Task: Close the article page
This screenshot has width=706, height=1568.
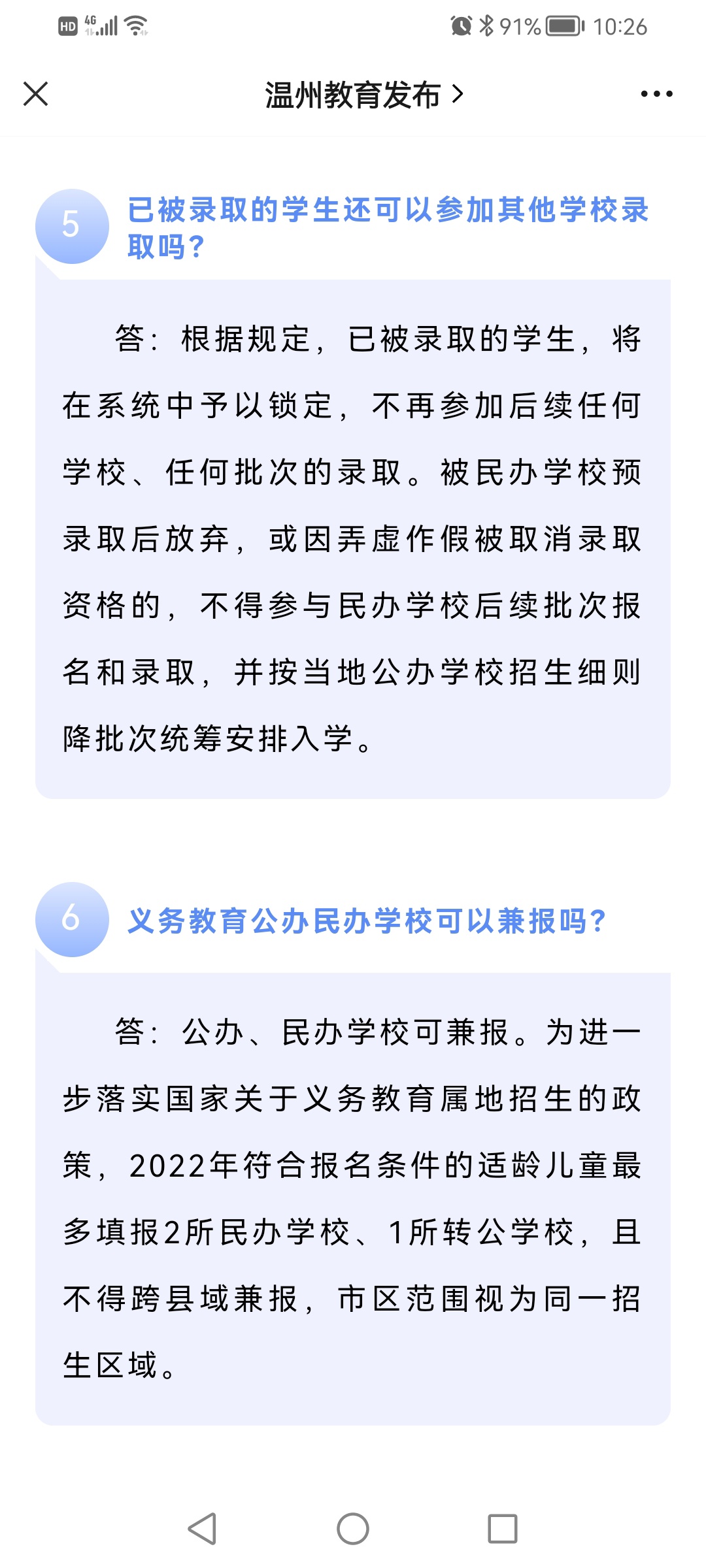Action: pos(36,93)
